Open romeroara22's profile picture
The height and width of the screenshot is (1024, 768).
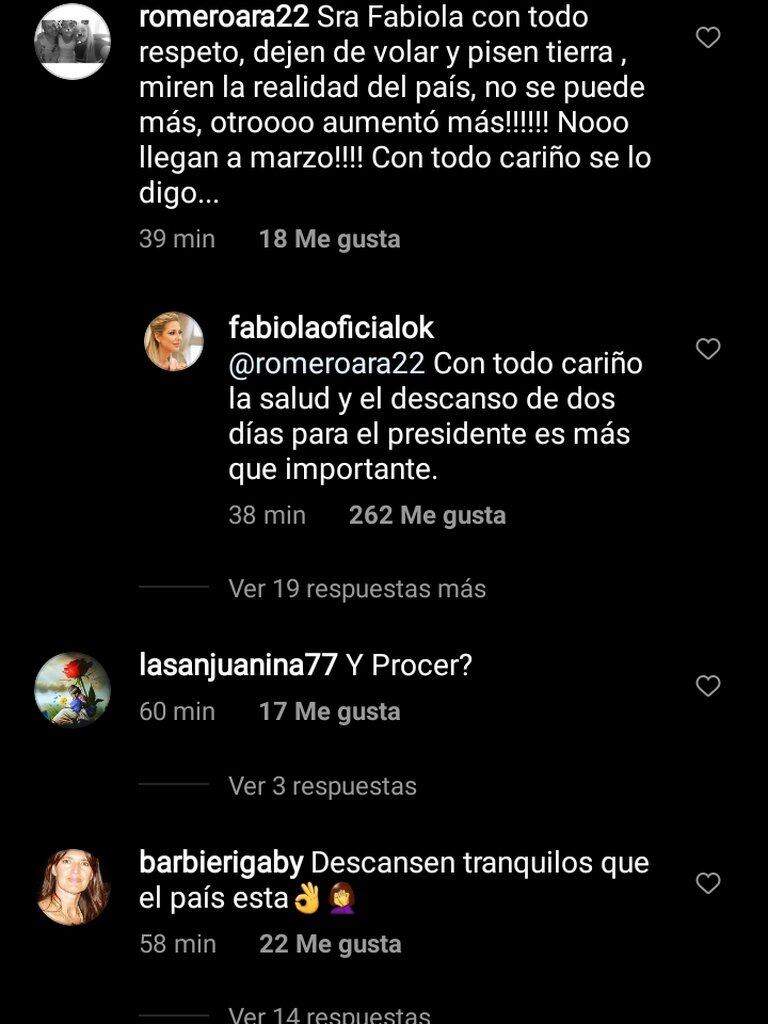(x=72, y=41)
